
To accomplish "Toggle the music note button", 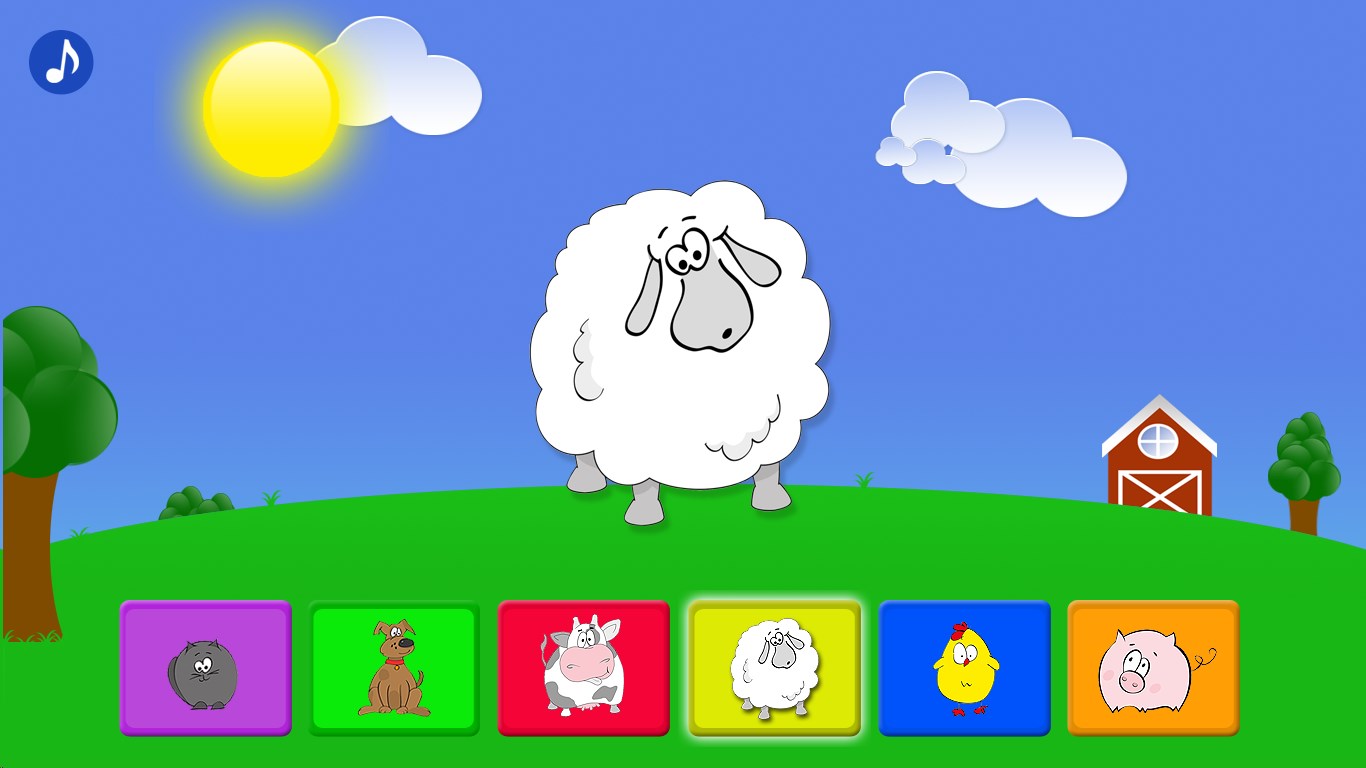I will click(x=61, y=62).
